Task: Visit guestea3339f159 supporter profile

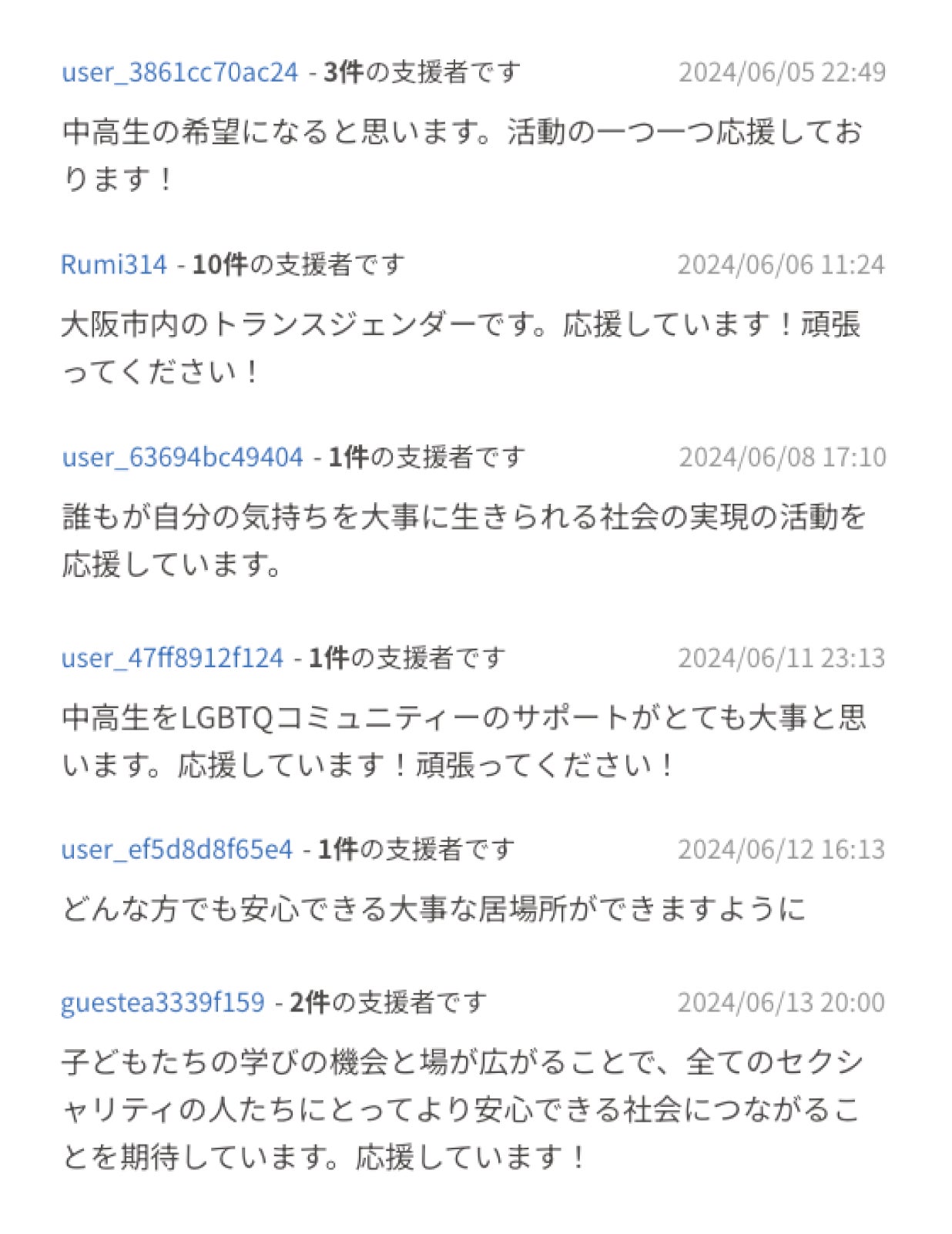Action: tap(163, 1002)
